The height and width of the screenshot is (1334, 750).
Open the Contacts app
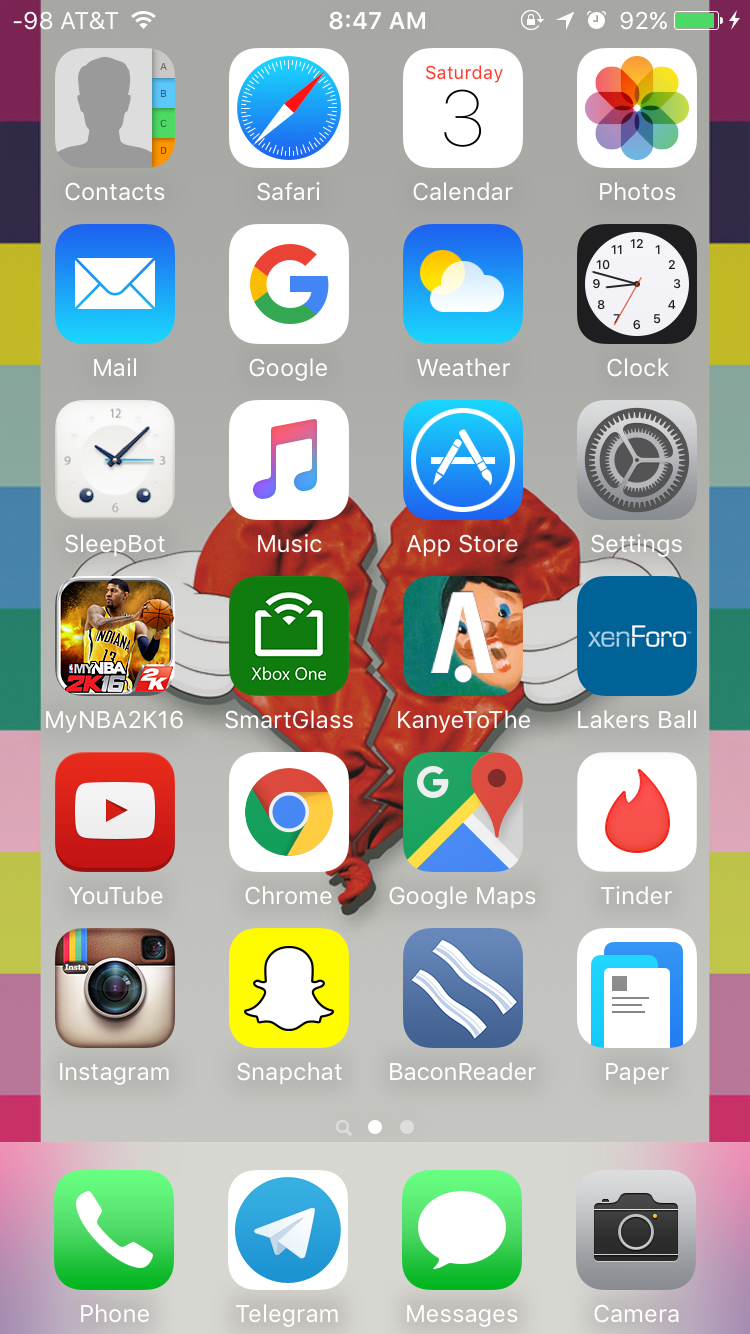(115, 108)
